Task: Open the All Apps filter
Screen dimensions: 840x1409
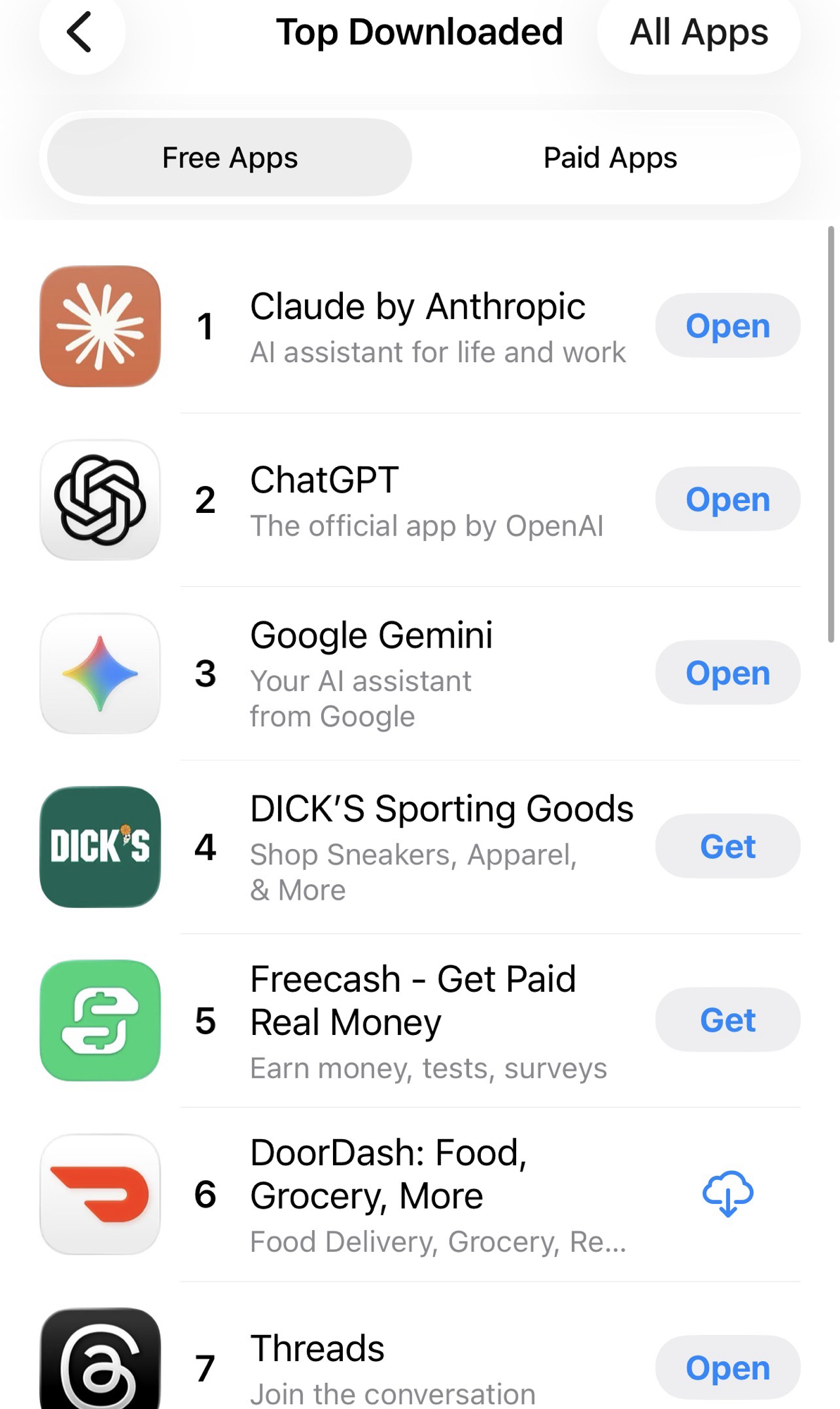Action: (698, 32)
